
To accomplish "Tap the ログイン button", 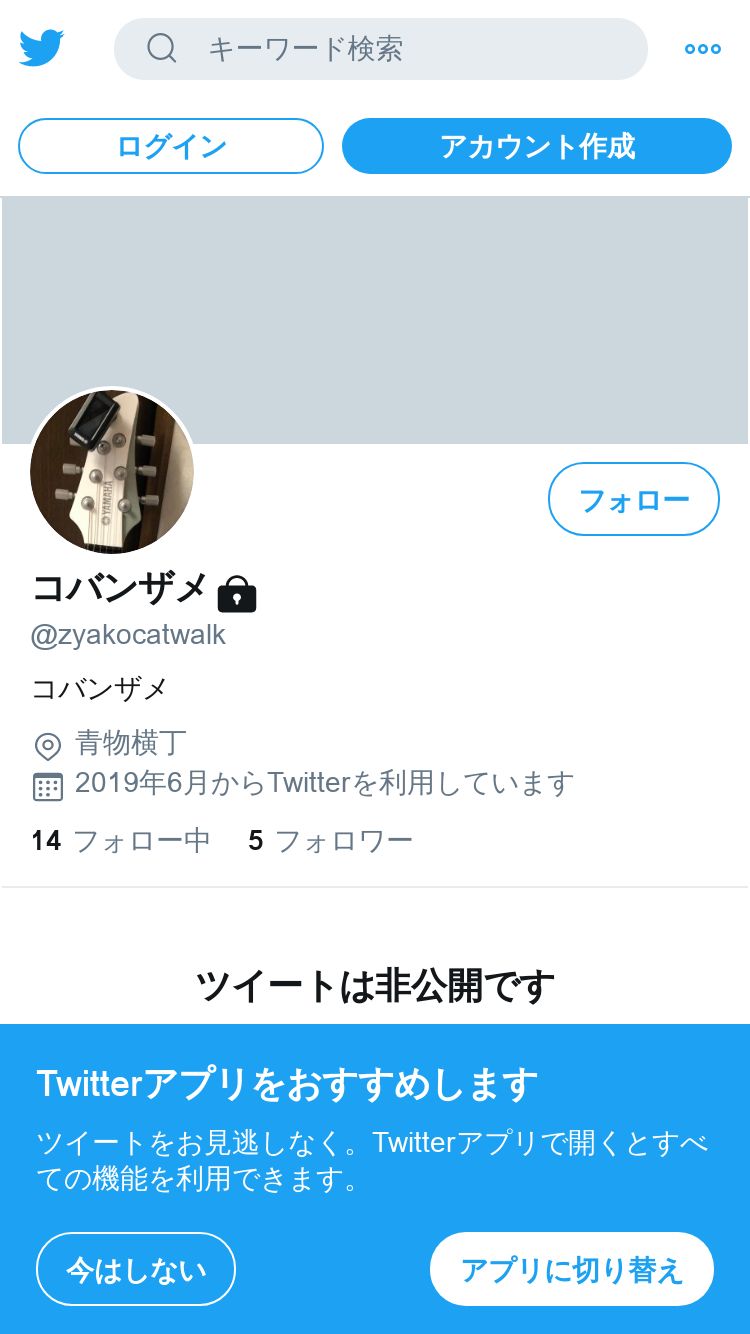I will coord(171,146).
